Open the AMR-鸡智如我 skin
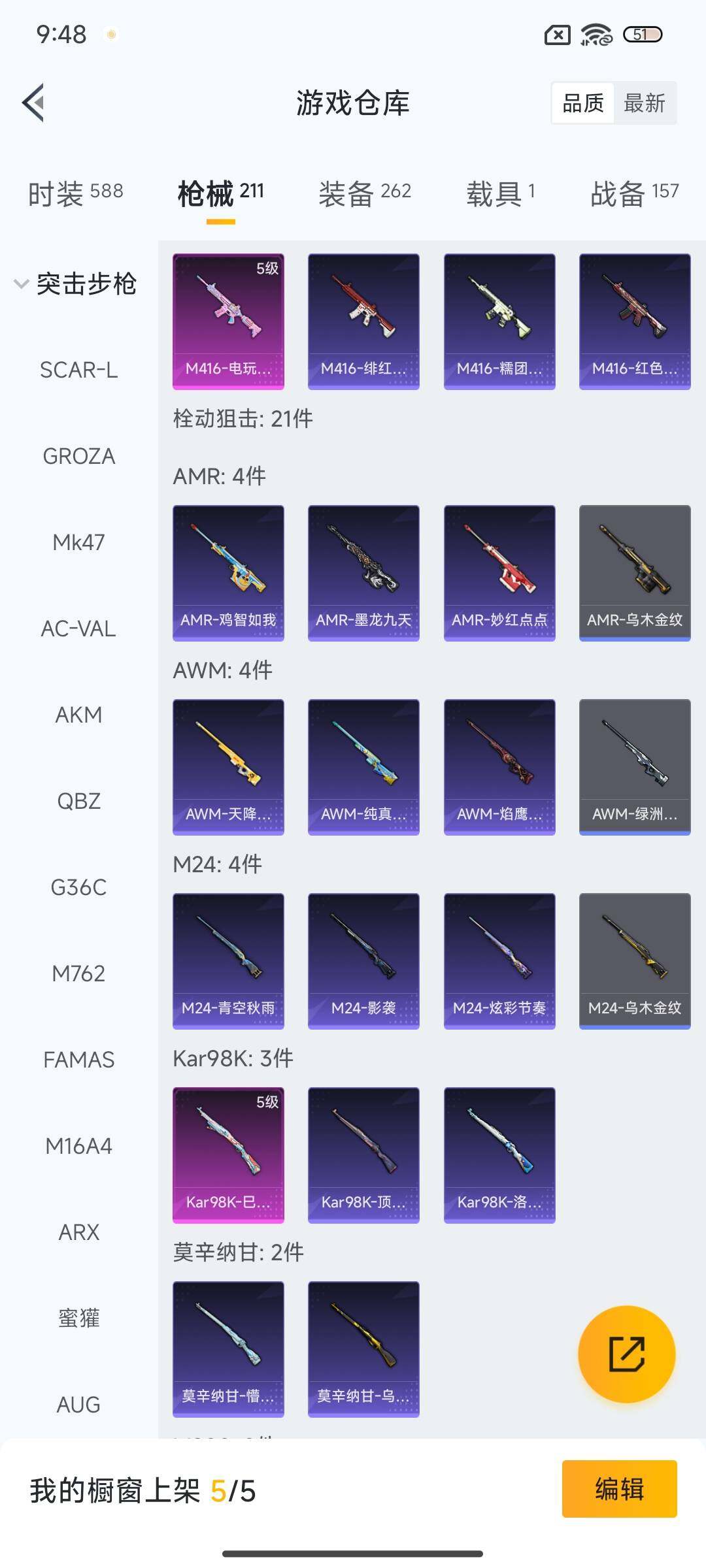The width and height of the screenshot is (706, 1568). coord(228,572)
